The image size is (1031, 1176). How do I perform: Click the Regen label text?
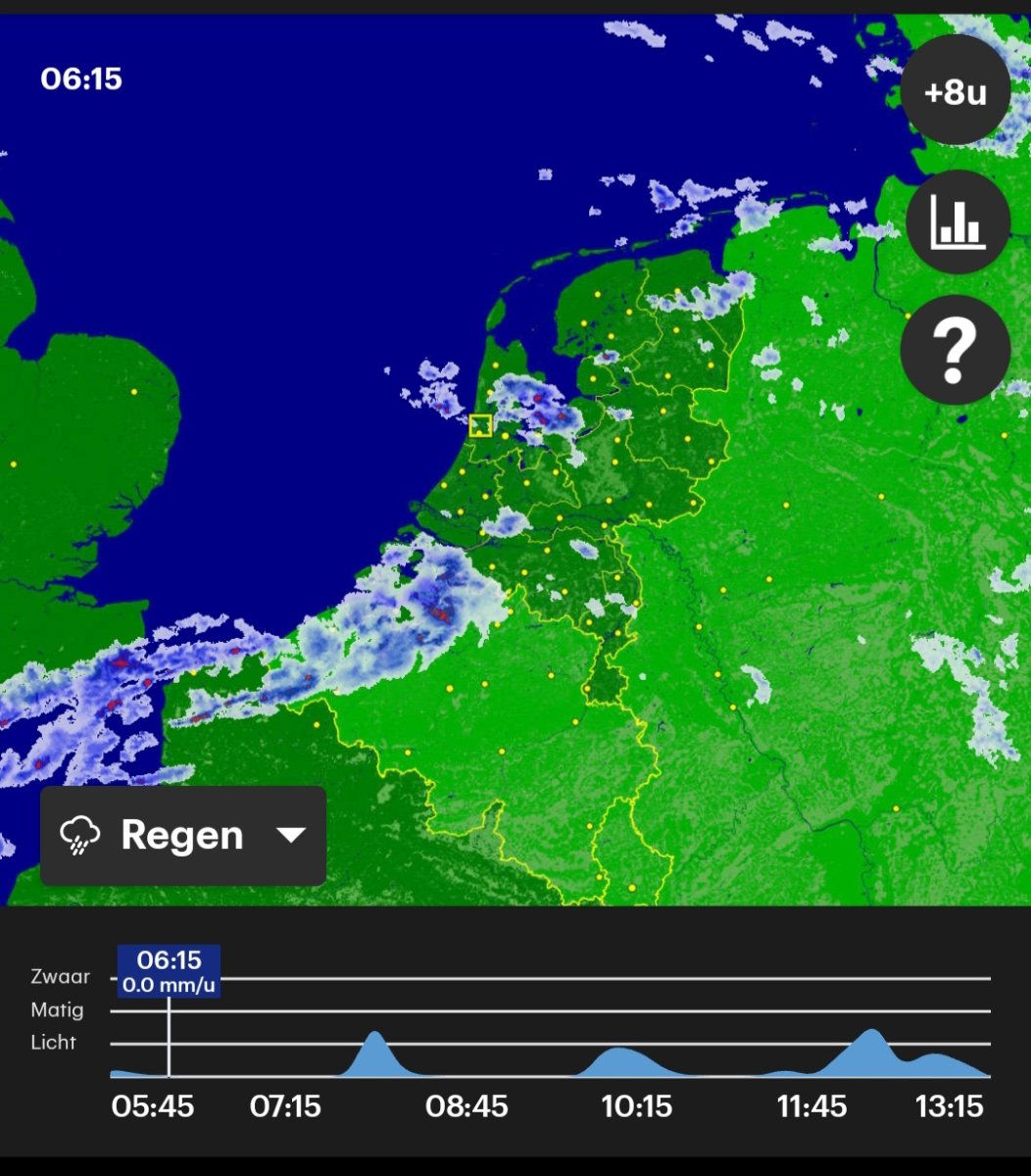tap(181, 835)
